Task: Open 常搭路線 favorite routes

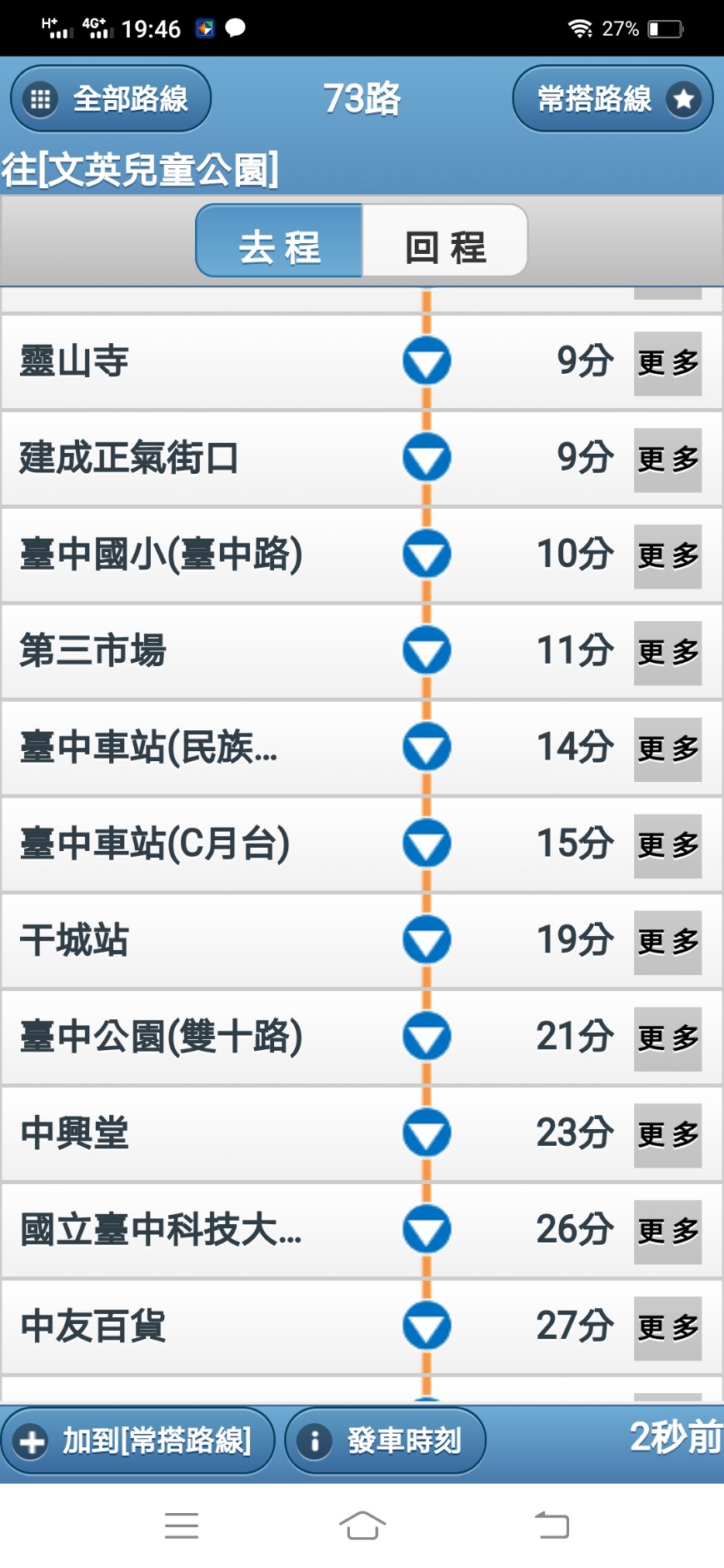Action: (x=612, y=99)
